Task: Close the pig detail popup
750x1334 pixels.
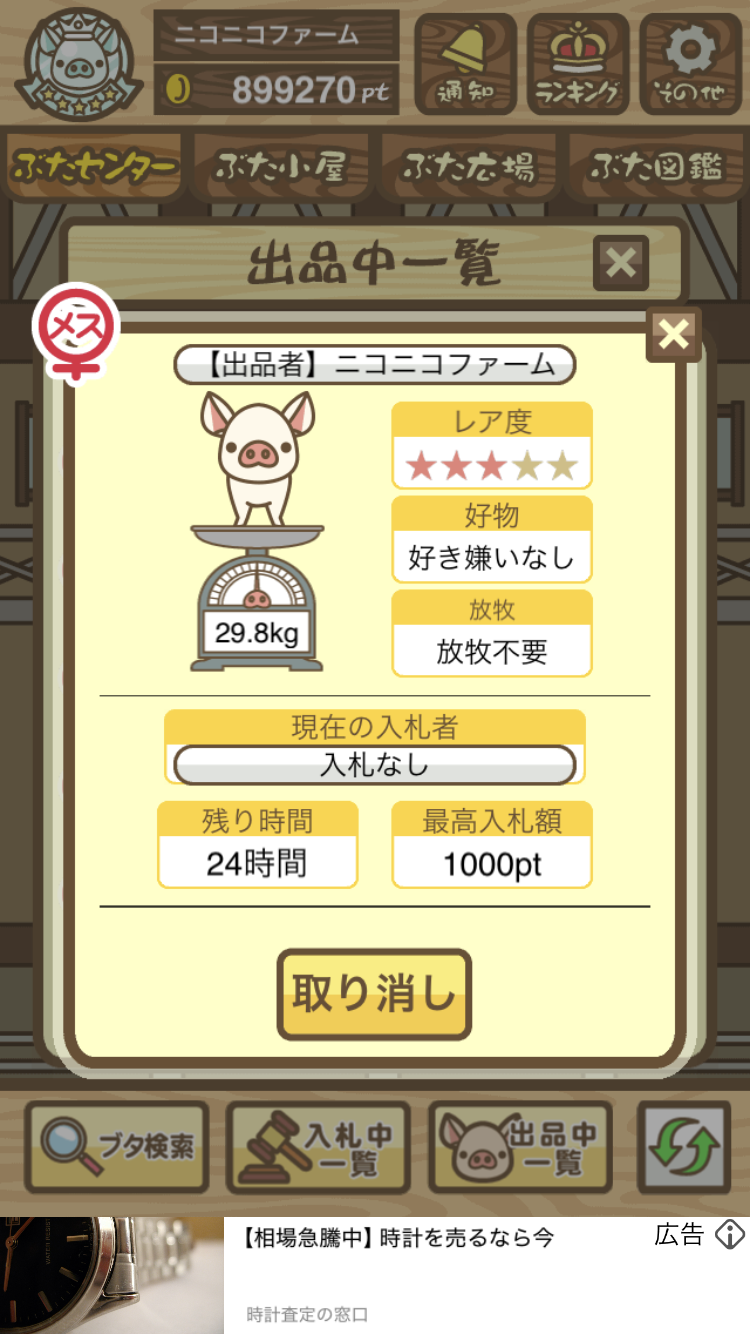Action: pyautogui.click(x=674, y=334)
